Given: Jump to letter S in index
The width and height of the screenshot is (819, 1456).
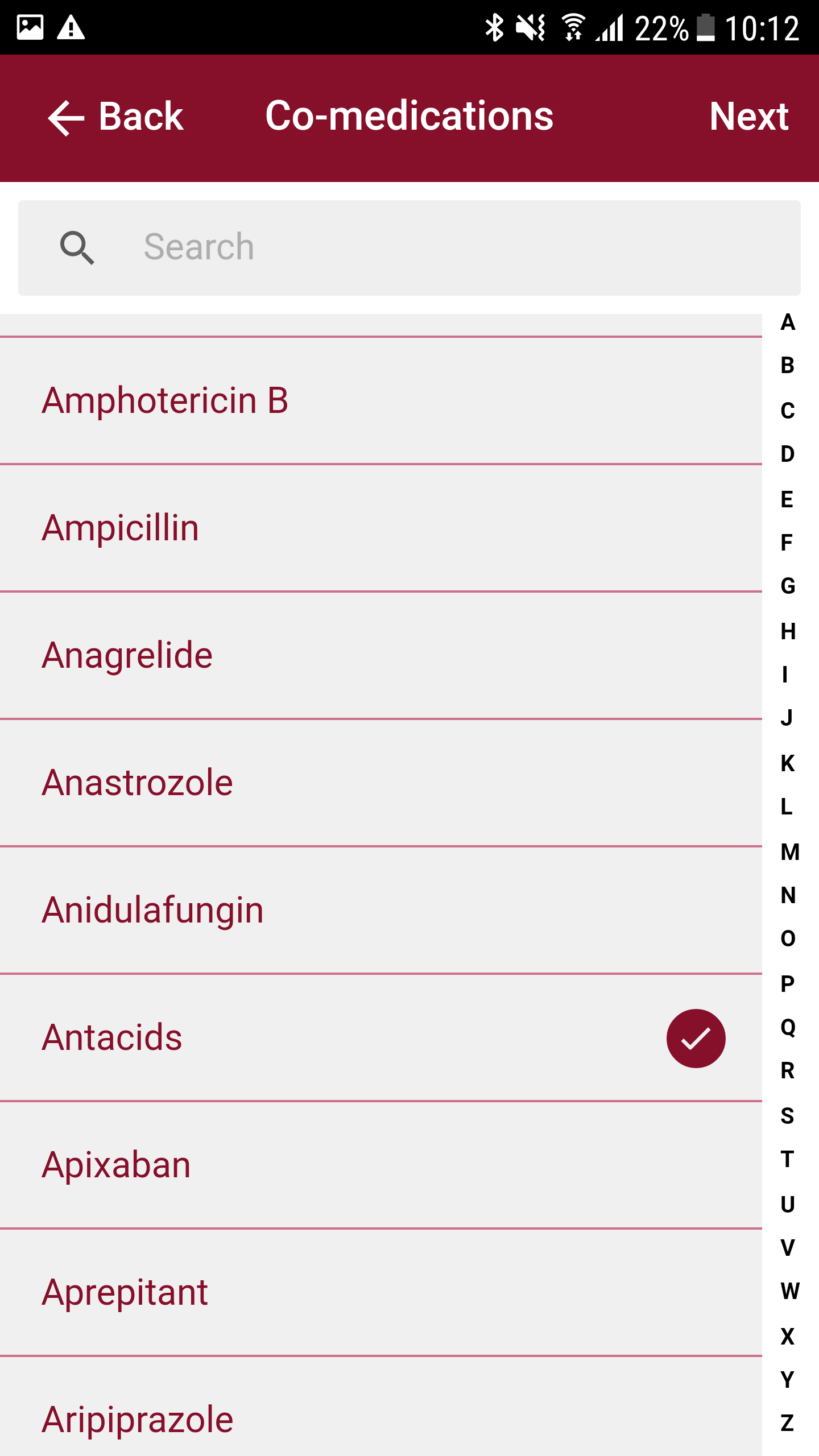Looking at the screenshot, I should coord(788,1116).
